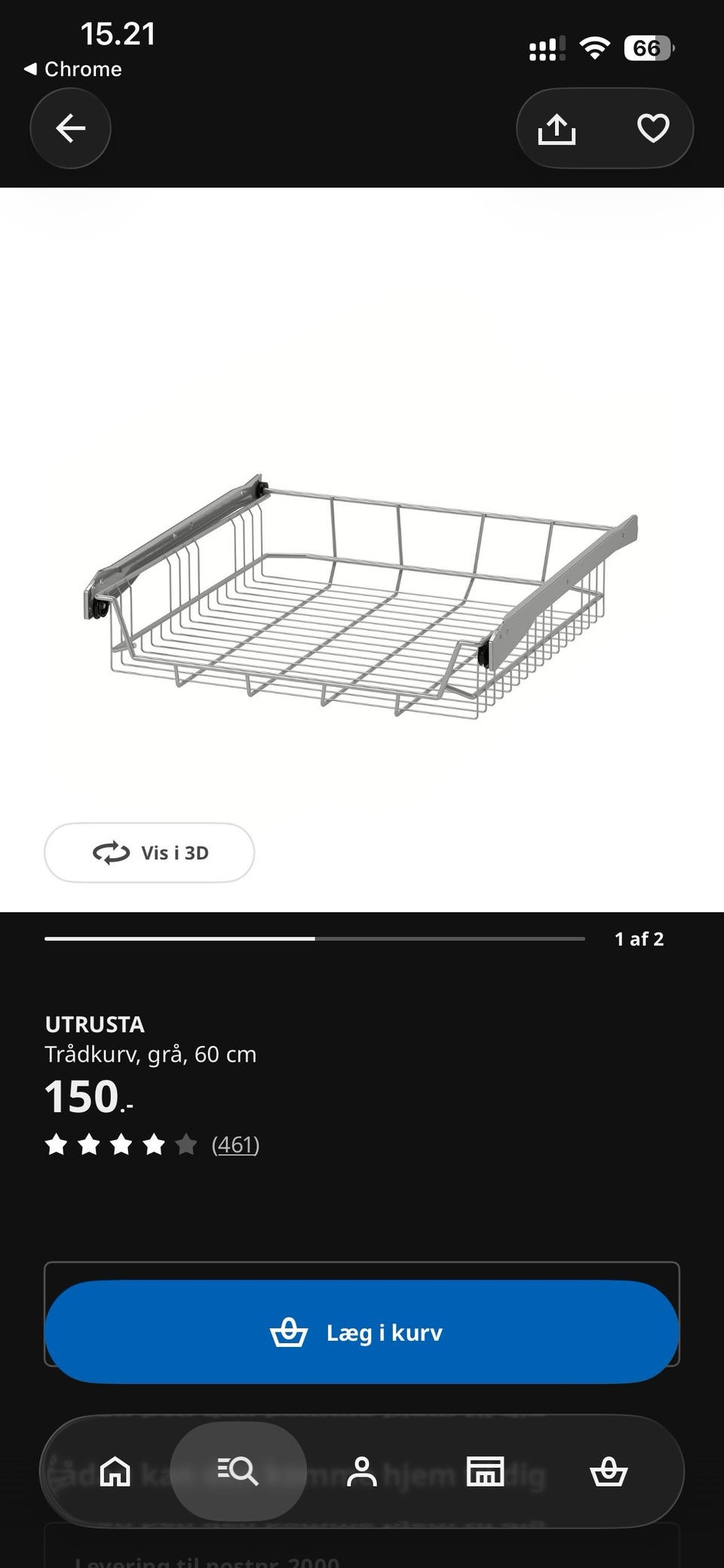
Task: Open the search tab
Action: tap(238, 1471)
